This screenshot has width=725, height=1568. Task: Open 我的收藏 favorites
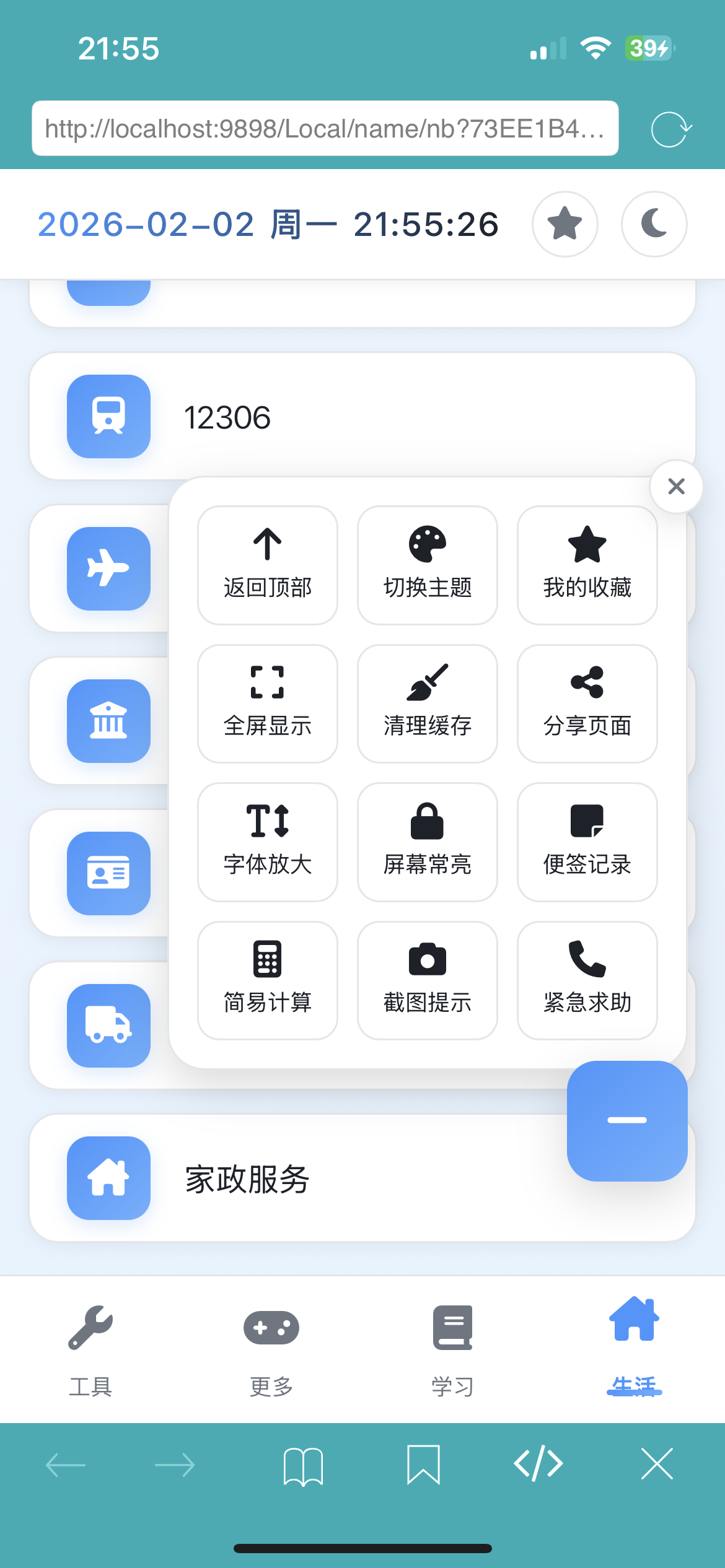click(x=587, y=565)
